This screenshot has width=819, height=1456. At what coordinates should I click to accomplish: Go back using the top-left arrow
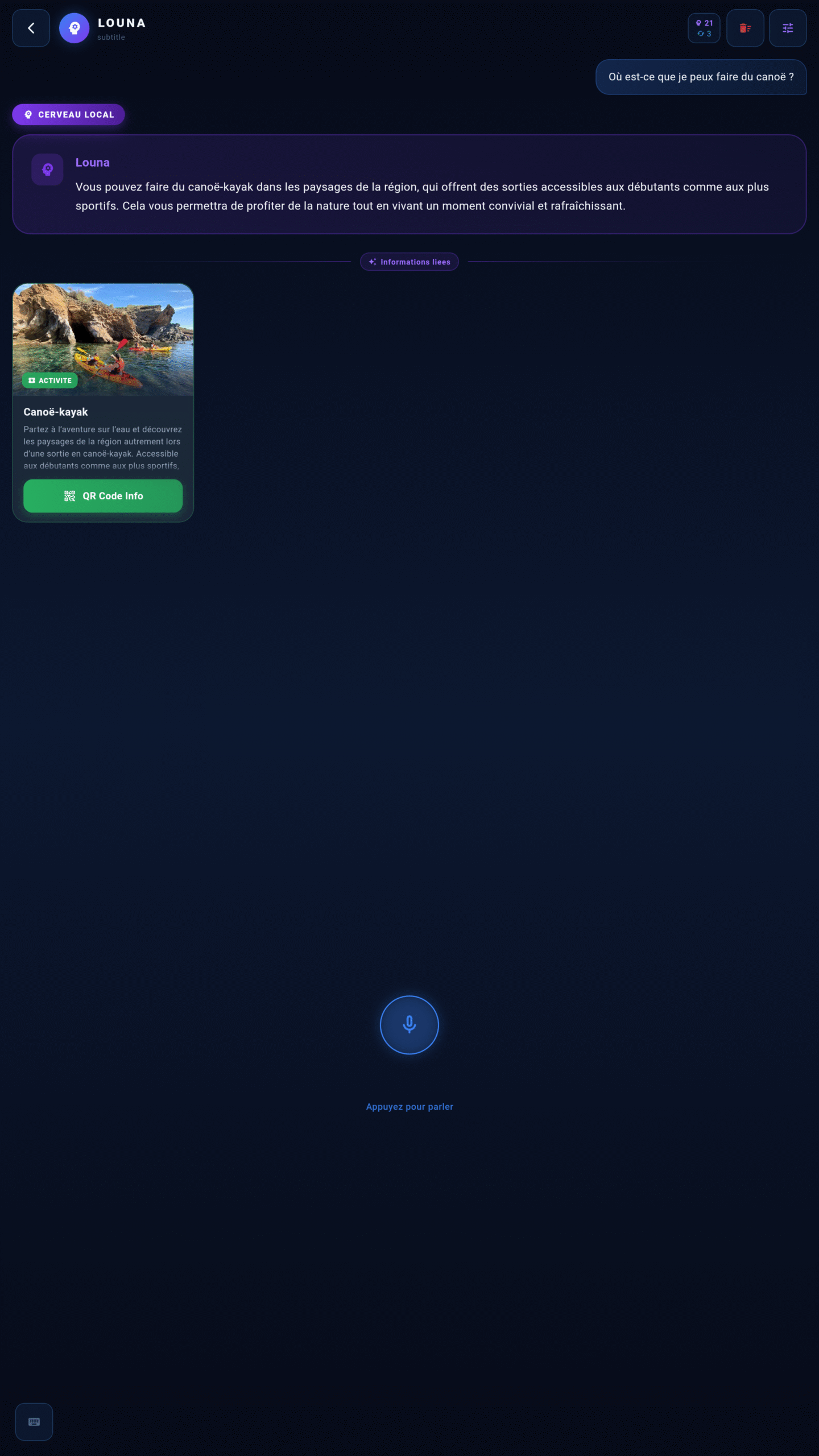tap(31, 28)
